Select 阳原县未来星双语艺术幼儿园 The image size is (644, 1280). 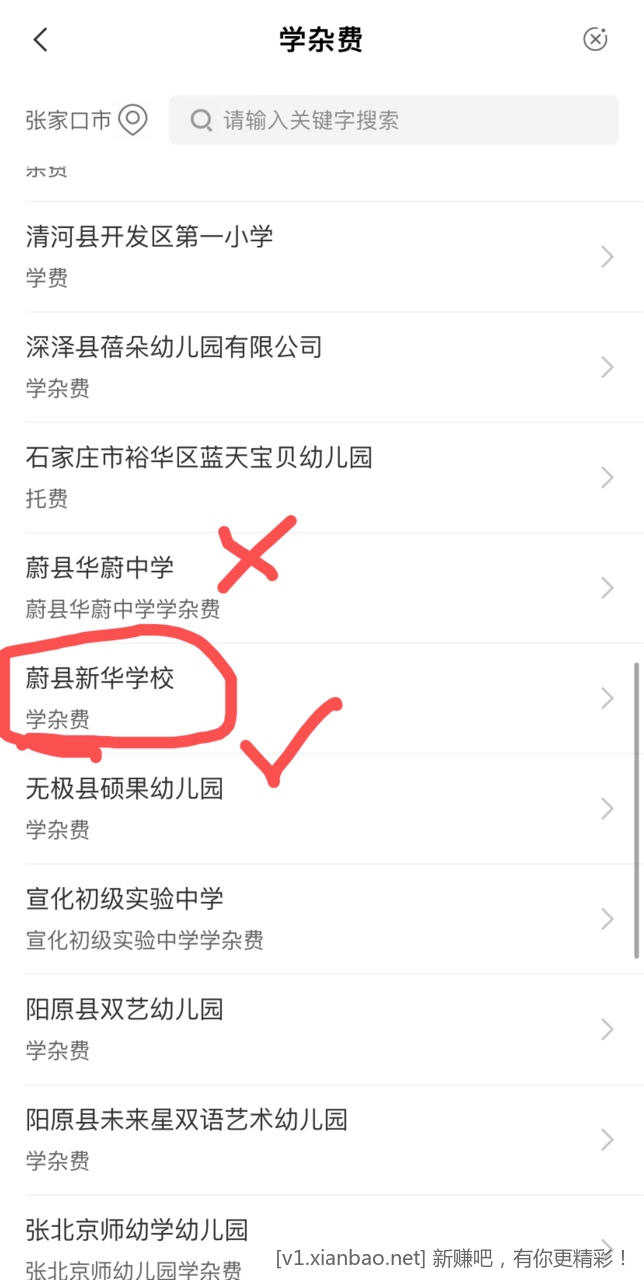pyautogui.click(x=320, y=1138)
